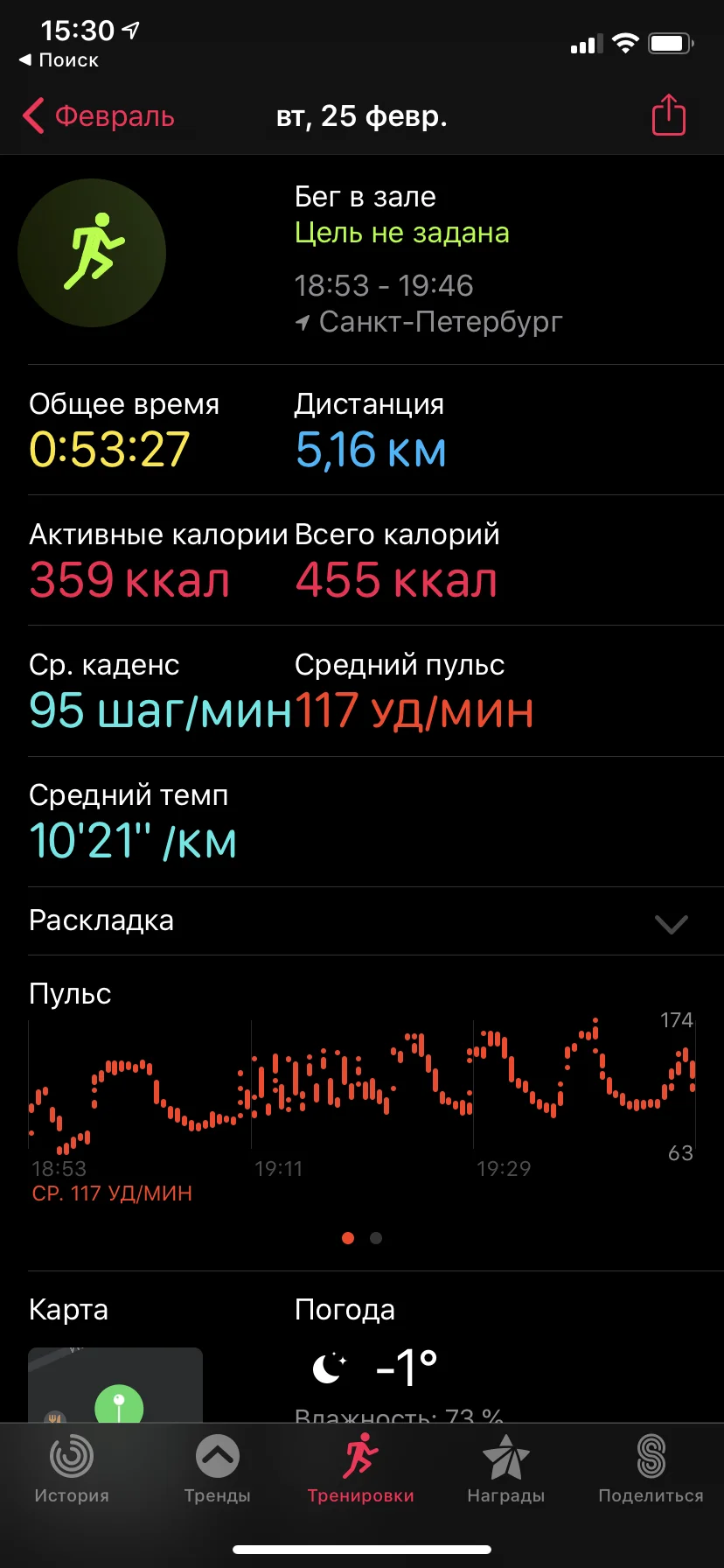Image resolution: width=724 pixels, height=1568 pixels.
Task: Switch to the История tab
Action: coord(72,1470)
